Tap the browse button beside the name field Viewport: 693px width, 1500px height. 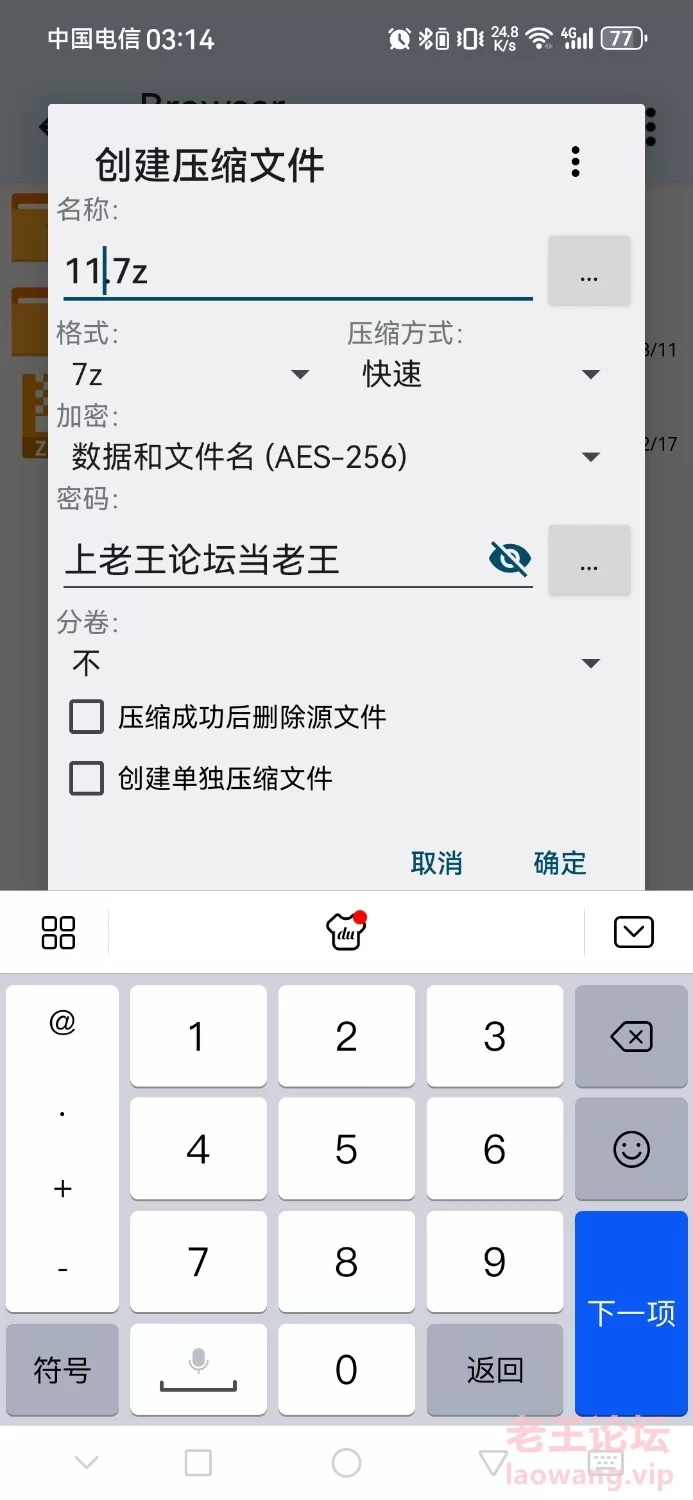(x=589, y=272)
